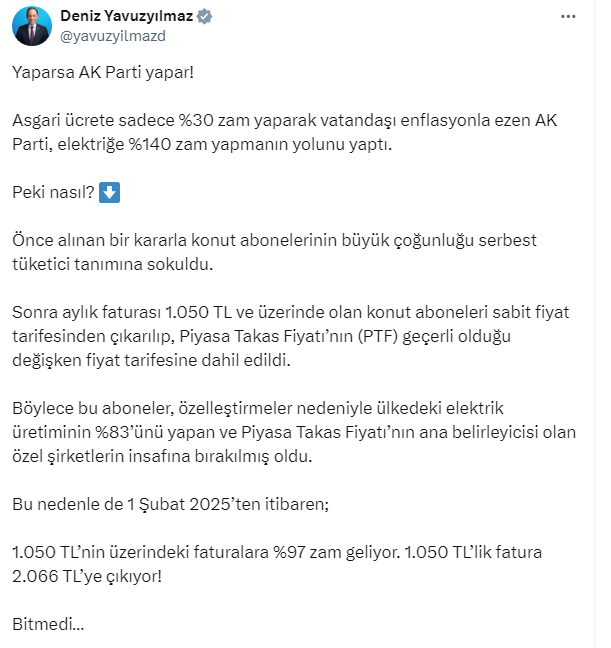The width and height of the screenshot is (611, 648).
Task: Open Deniz Yavuzyılmaz's profile by name
Action: point(125,17)
